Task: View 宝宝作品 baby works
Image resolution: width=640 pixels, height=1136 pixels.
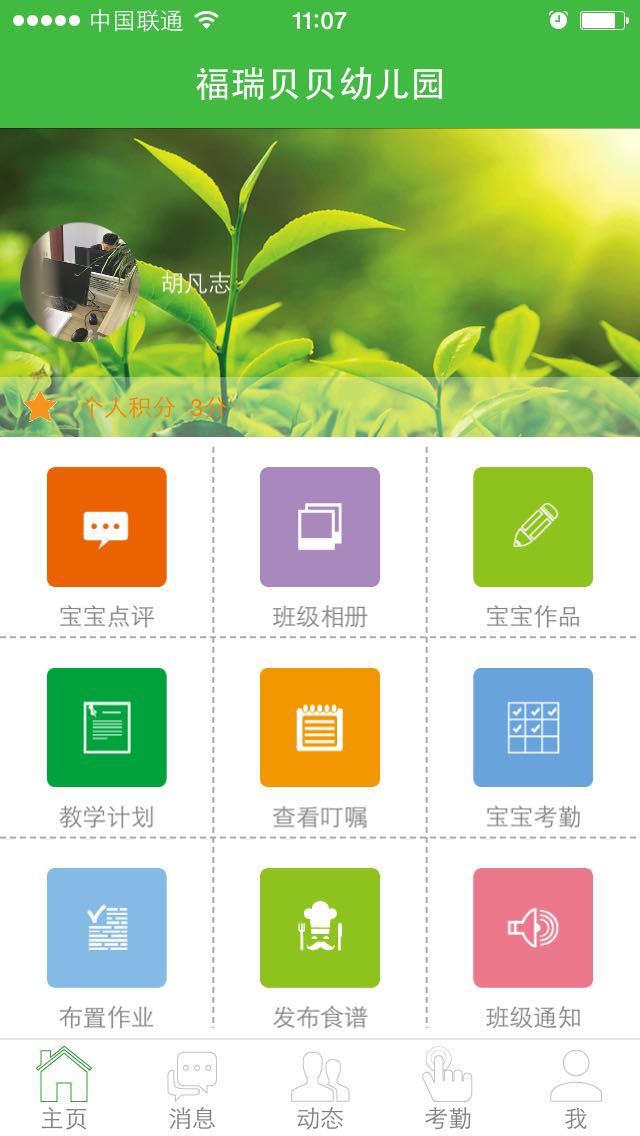Action: [533, 527]
